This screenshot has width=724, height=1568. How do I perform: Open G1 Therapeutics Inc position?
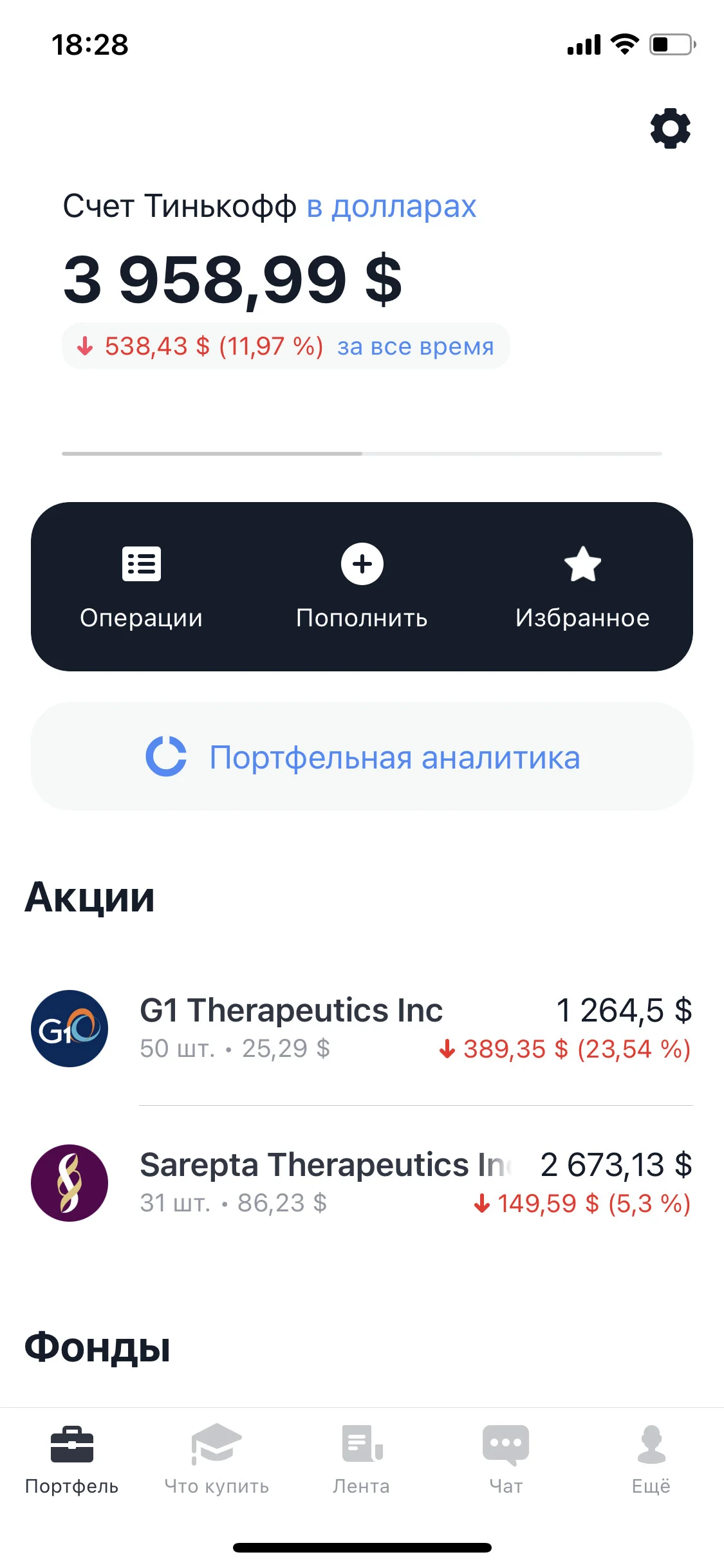point(362,1028)
